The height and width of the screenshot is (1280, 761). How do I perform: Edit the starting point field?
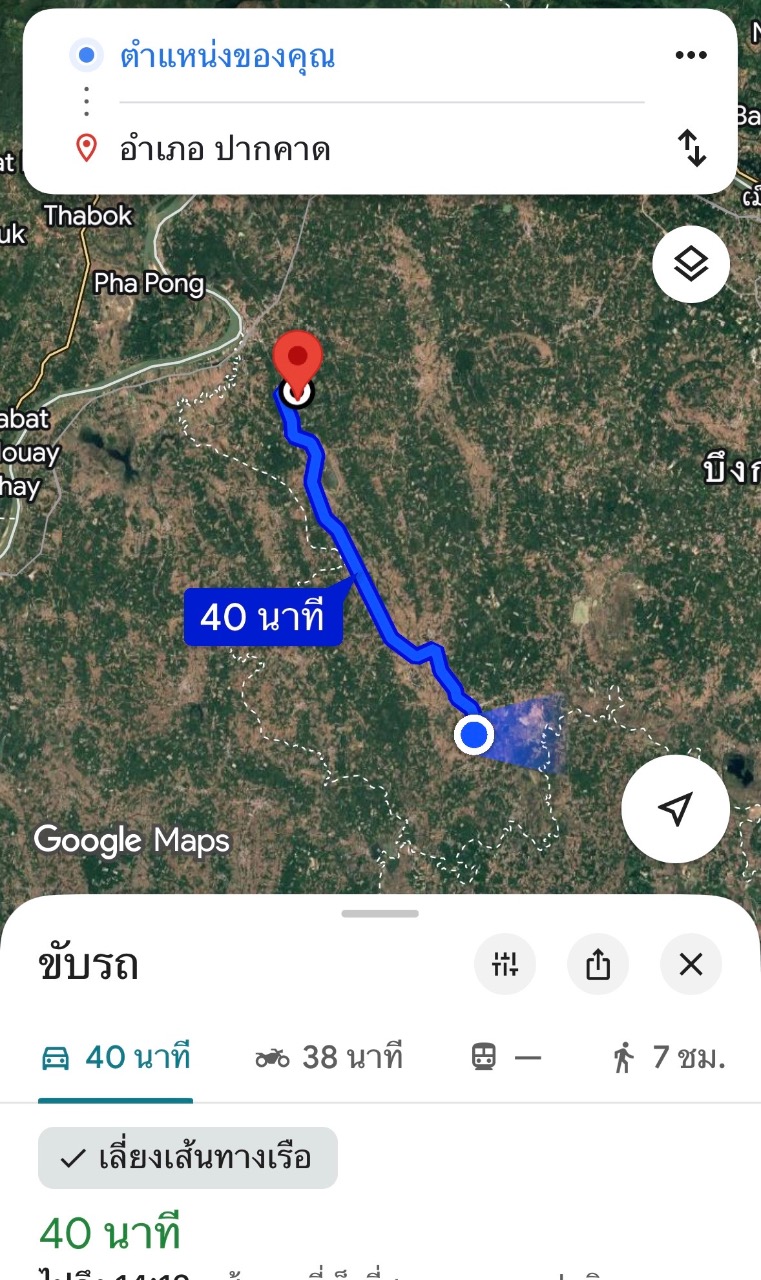click(228, 56)
